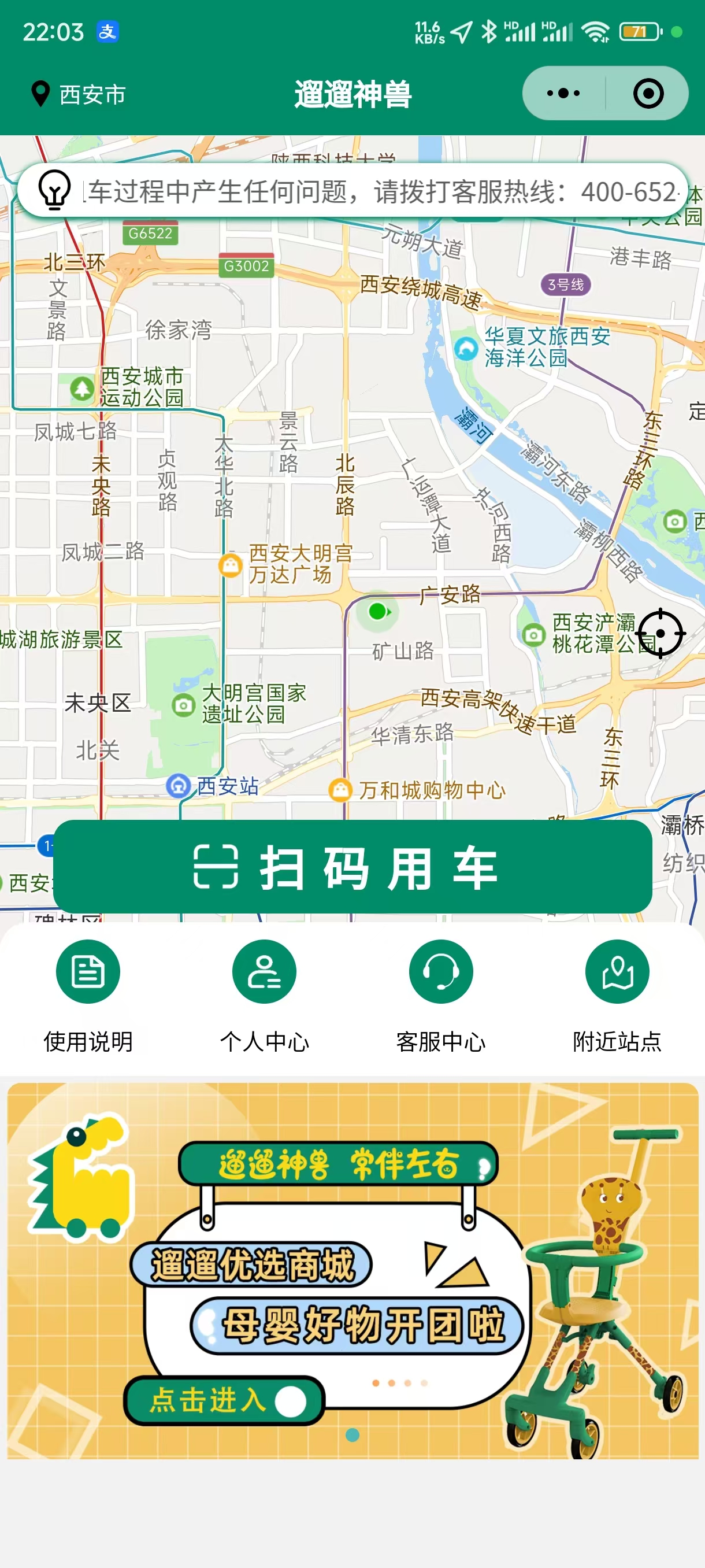Tap the 西安市 city selector
The width and height of the screenshot is (705, 1568).
(x=79, y=94)
